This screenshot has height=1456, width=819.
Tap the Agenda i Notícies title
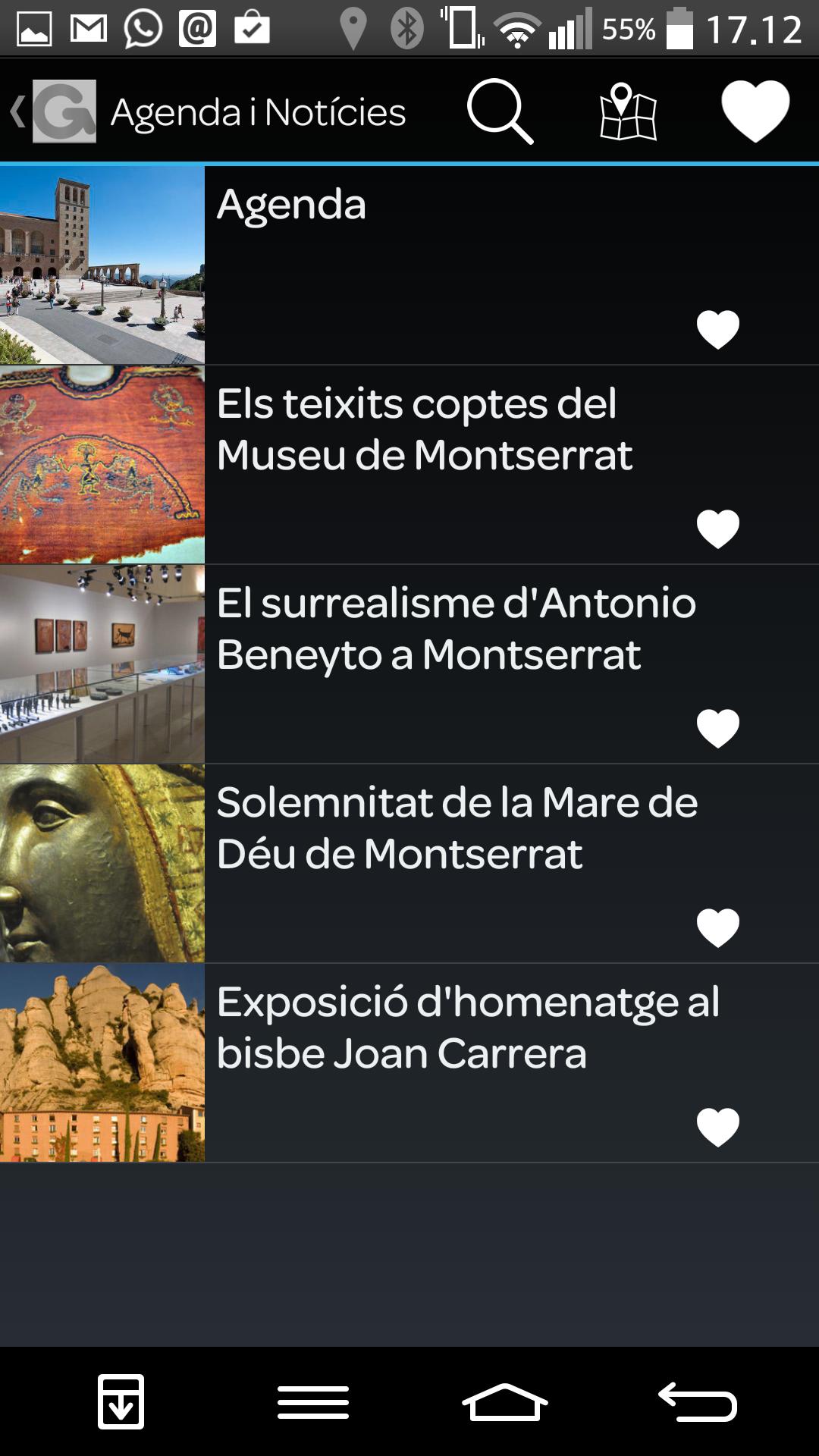(258, 111)
